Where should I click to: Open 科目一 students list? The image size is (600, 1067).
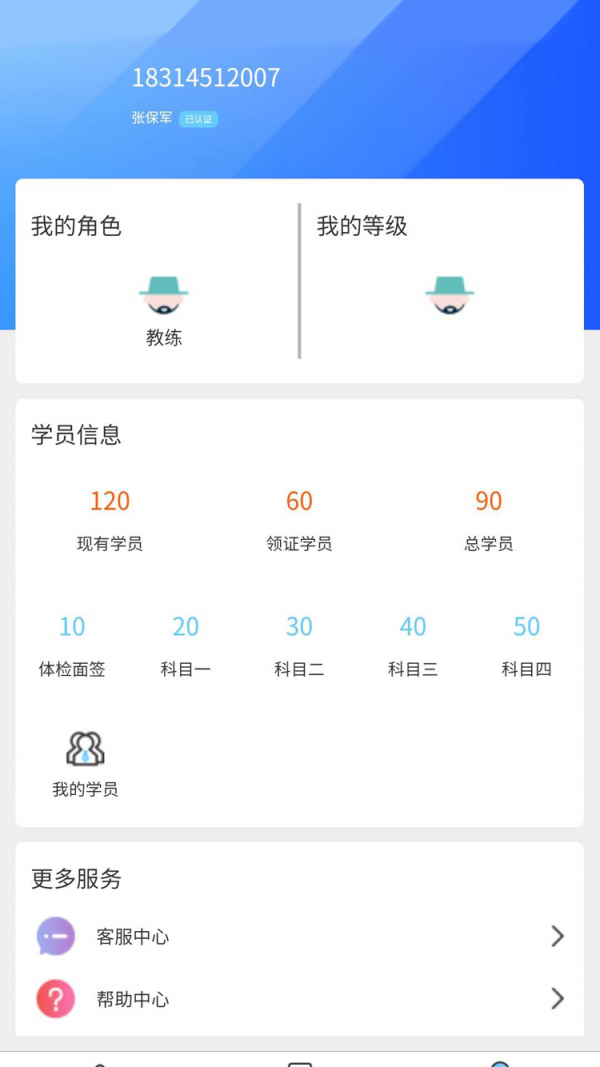(186, 645)
